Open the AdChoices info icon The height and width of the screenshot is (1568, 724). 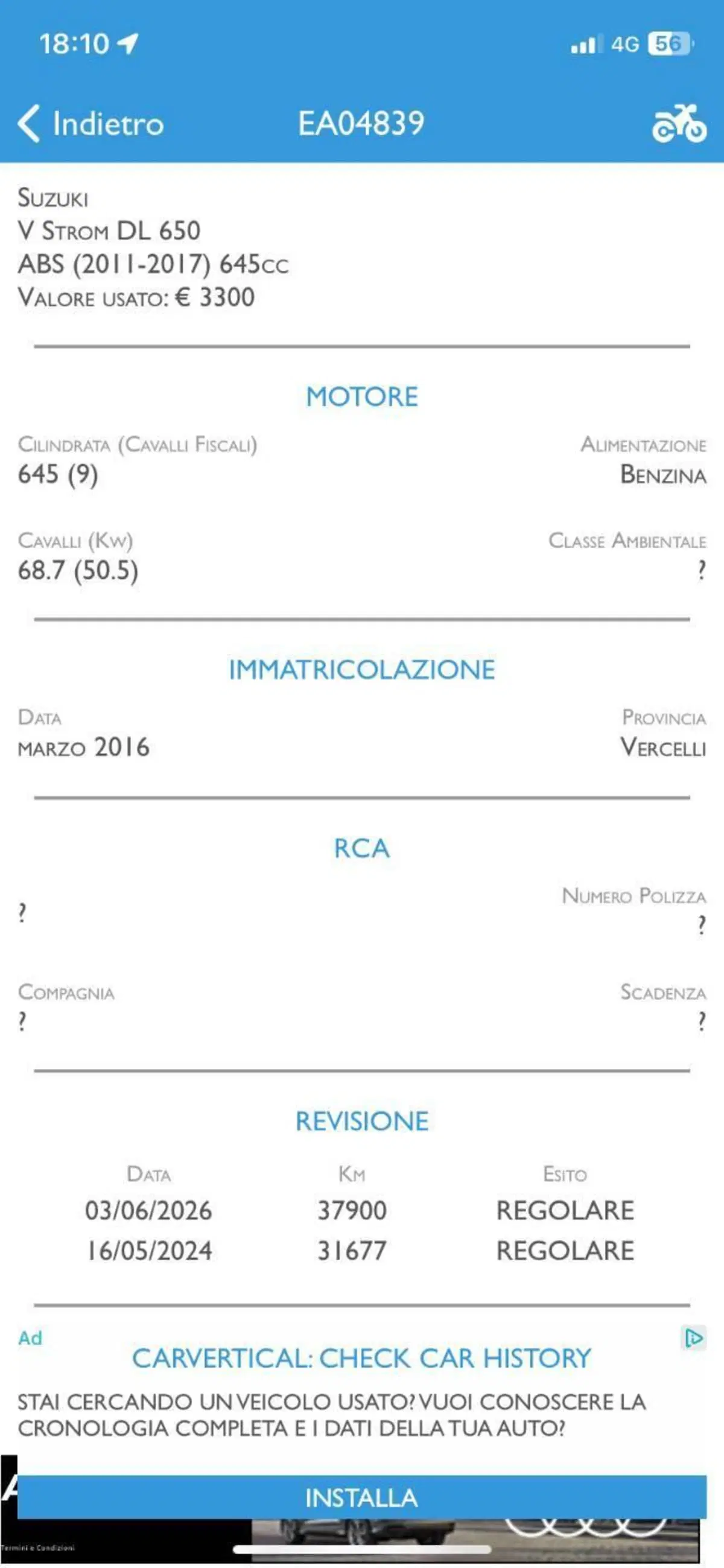pos(694,1338)
